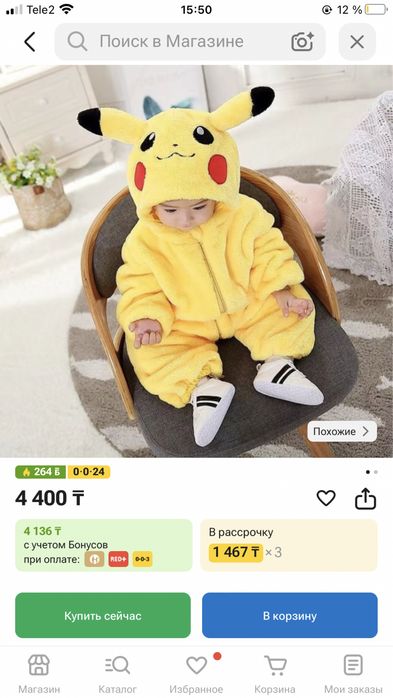Open the bonus price 4 136 ₸ card
393x698 pixels.
pyautogui.click(x=104, y=545)
